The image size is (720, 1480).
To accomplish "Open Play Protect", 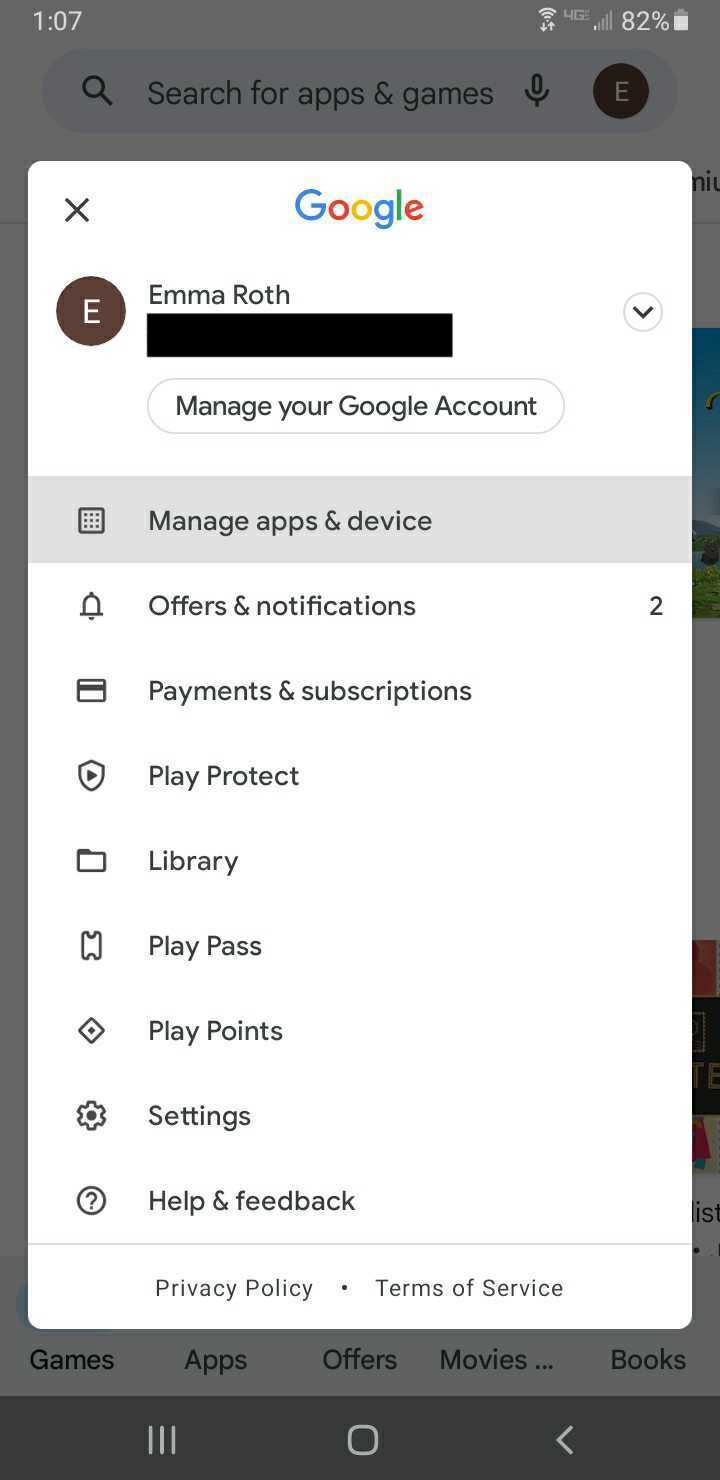I will tap(223, 776).
